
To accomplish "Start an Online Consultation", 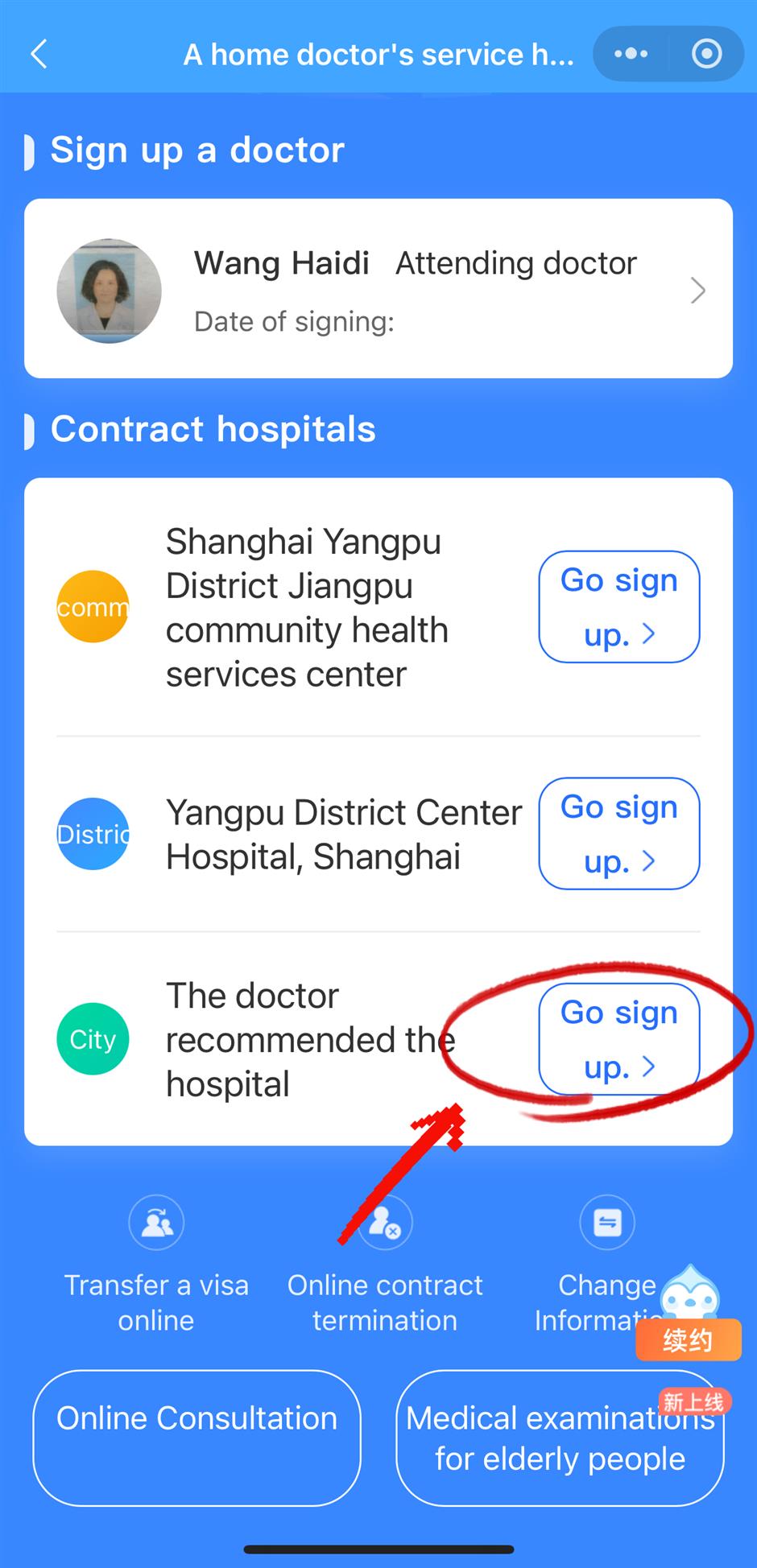I will (196, 1438).
